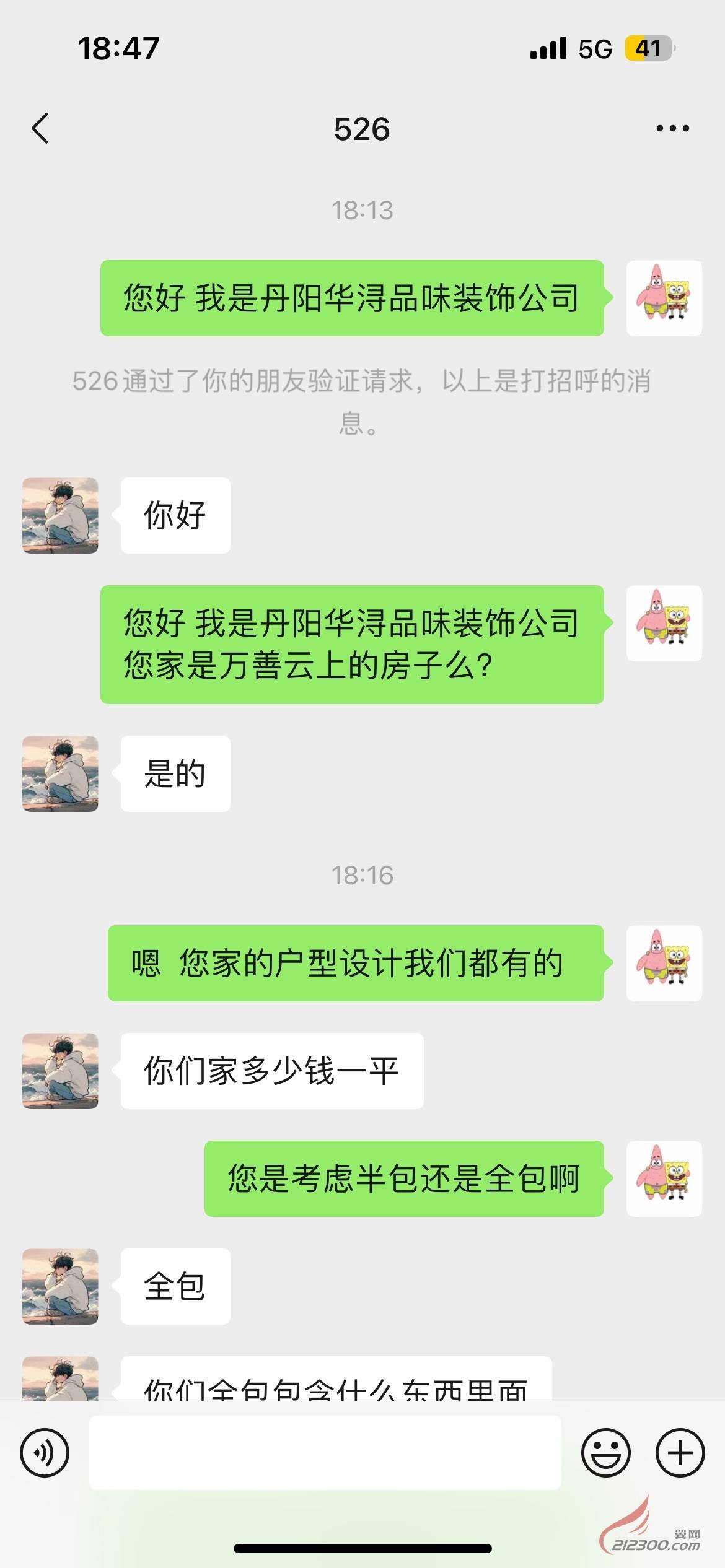The height and width of the screenshot is (1568, 725).
Task: Open the three-dot chat options menu
Action: pyautogui.click(x=672, y=129)
